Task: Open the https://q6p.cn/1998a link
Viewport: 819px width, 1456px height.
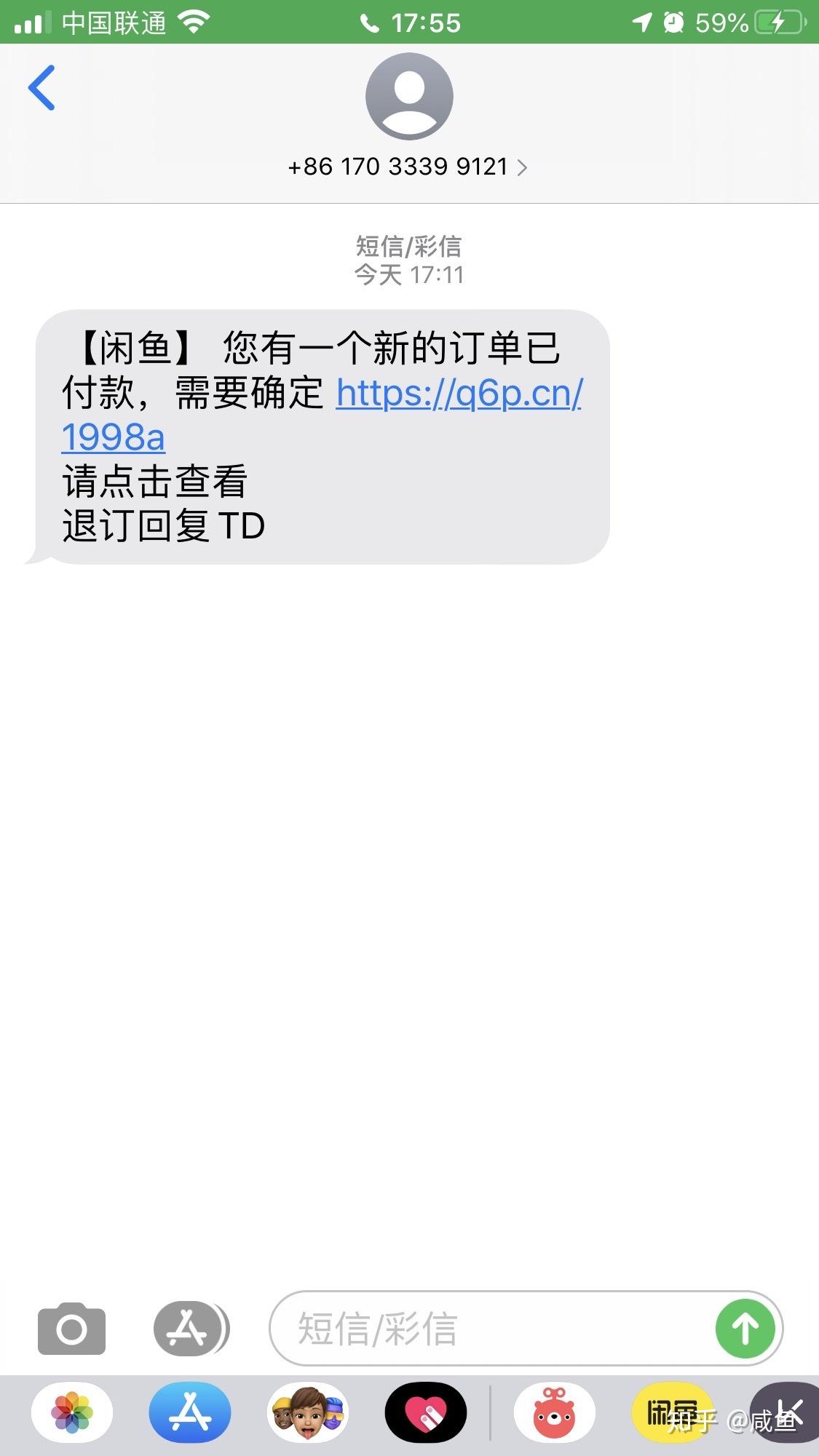Action: coord(459,394)
